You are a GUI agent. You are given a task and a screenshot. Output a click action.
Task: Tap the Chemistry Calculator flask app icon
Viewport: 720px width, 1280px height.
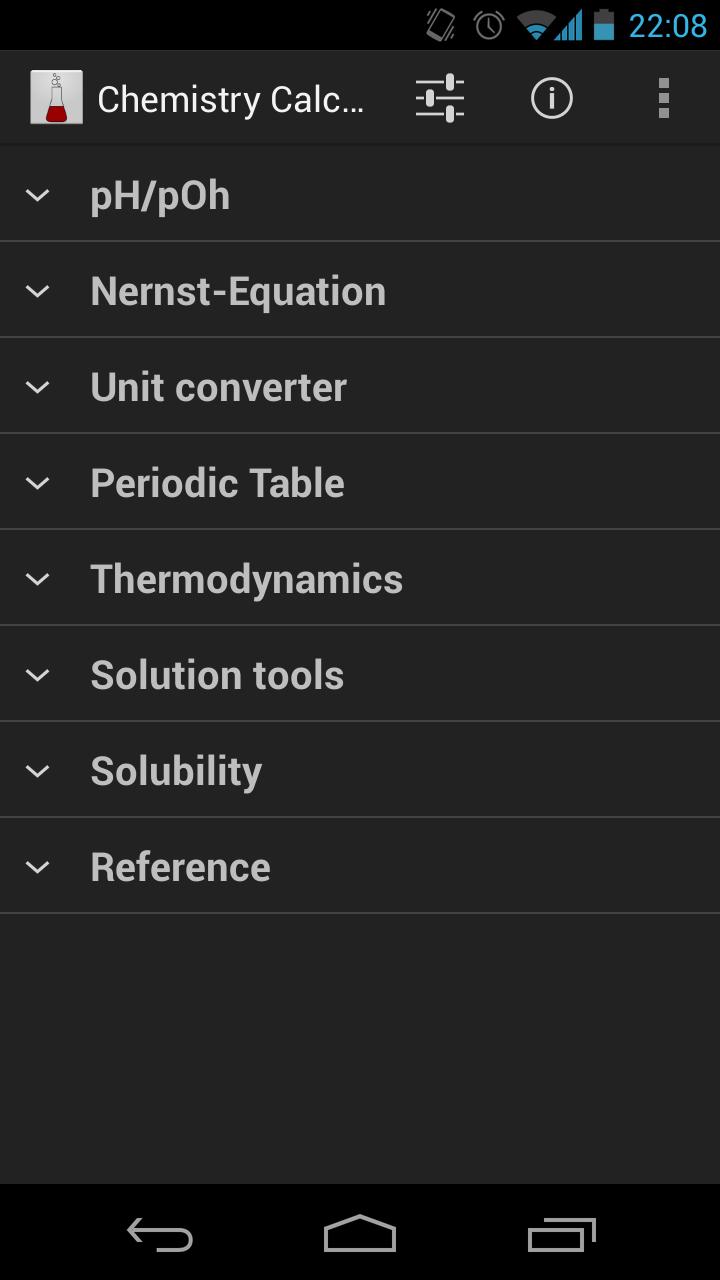[x=55, y=97]
